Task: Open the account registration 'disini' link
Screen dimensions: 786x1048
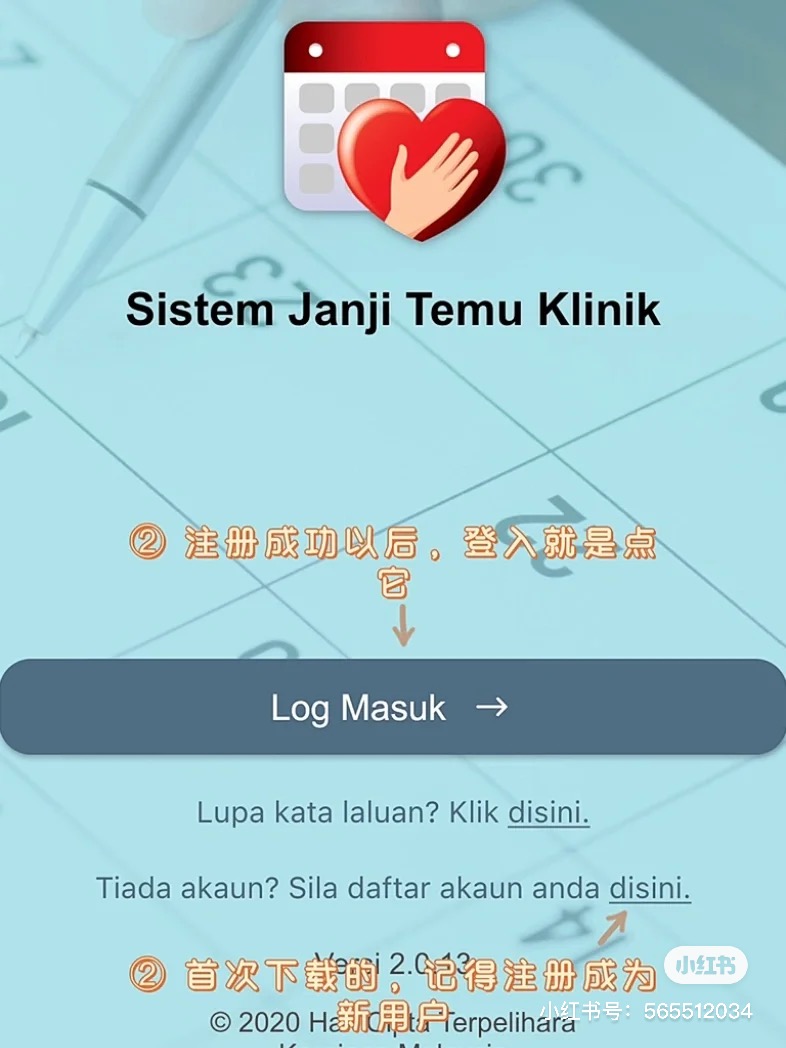Action: (649, 887)
